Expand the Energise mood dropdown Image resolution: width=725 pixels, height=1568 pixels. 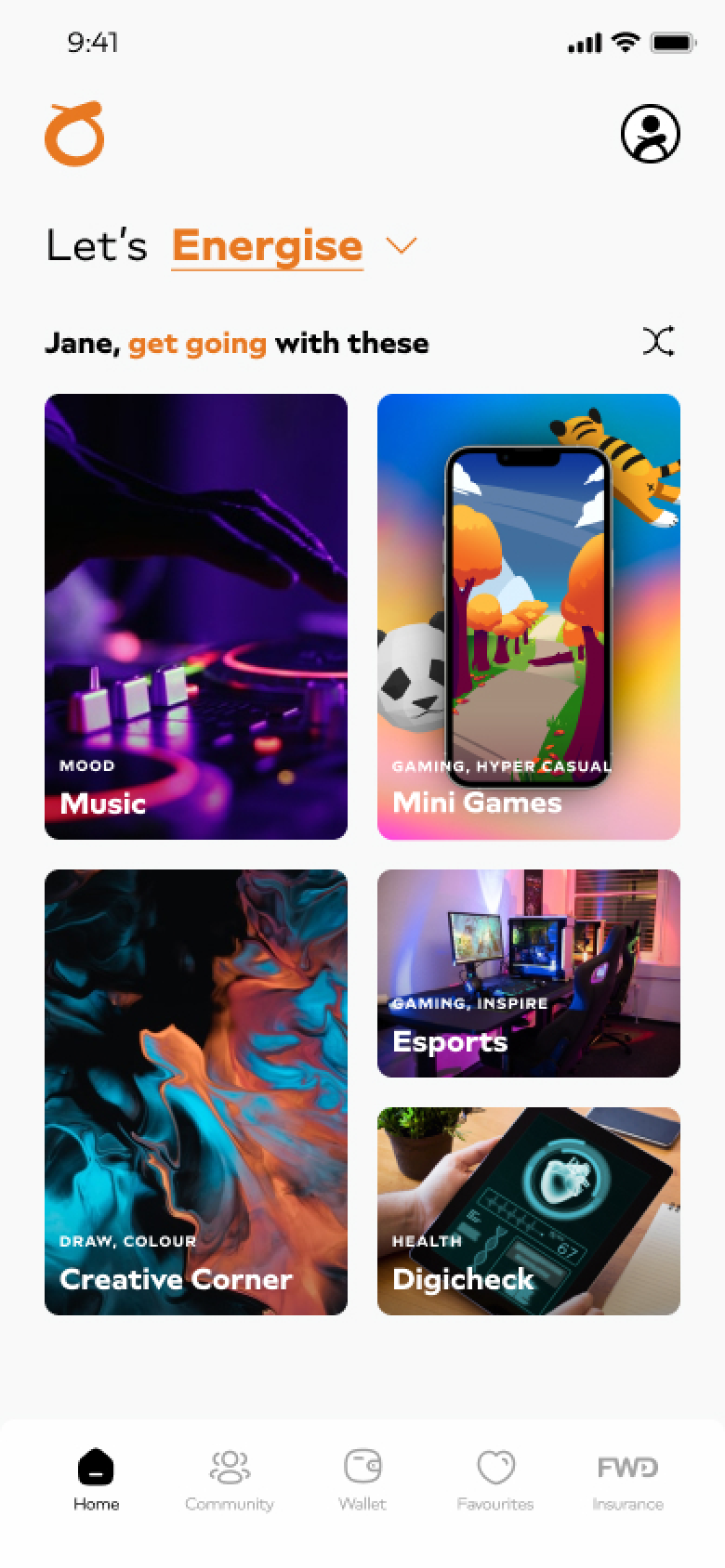tap(401, 246)
